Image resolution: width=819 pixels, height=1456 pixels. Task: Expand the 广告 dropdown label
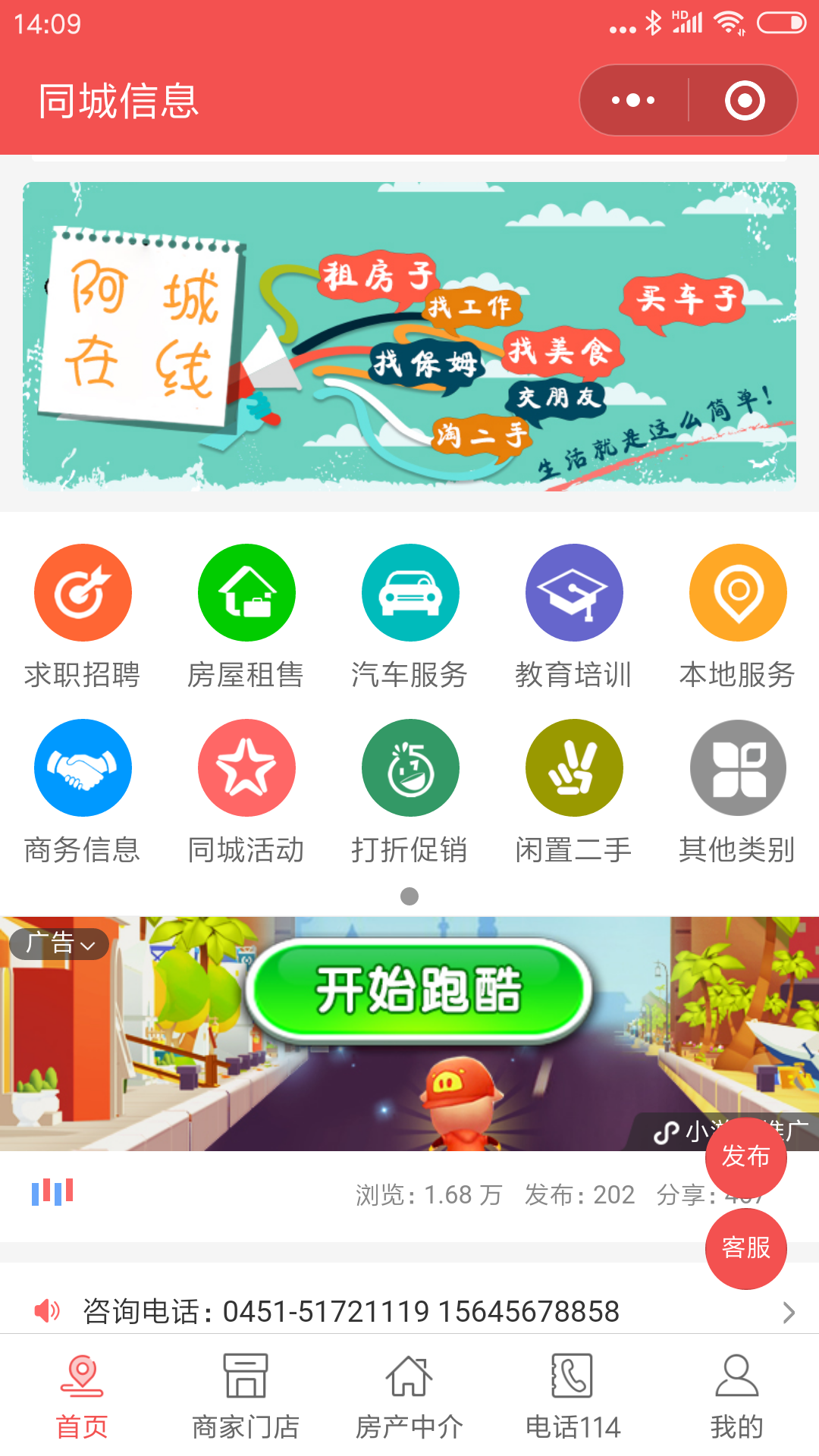tap(59, 944)
